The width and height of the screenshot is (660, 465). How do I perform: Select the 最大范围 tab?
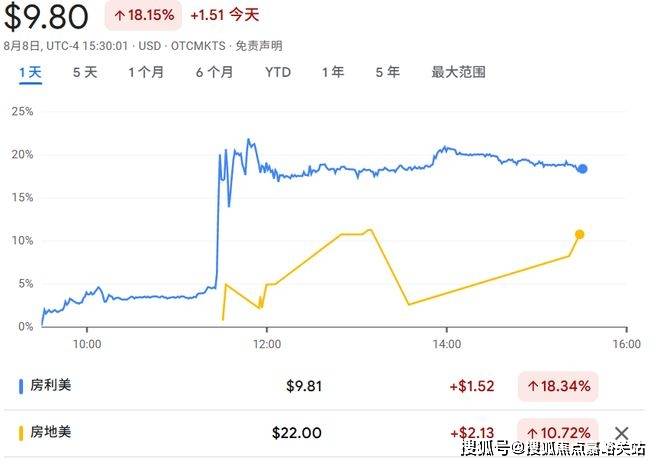(458, 72)
